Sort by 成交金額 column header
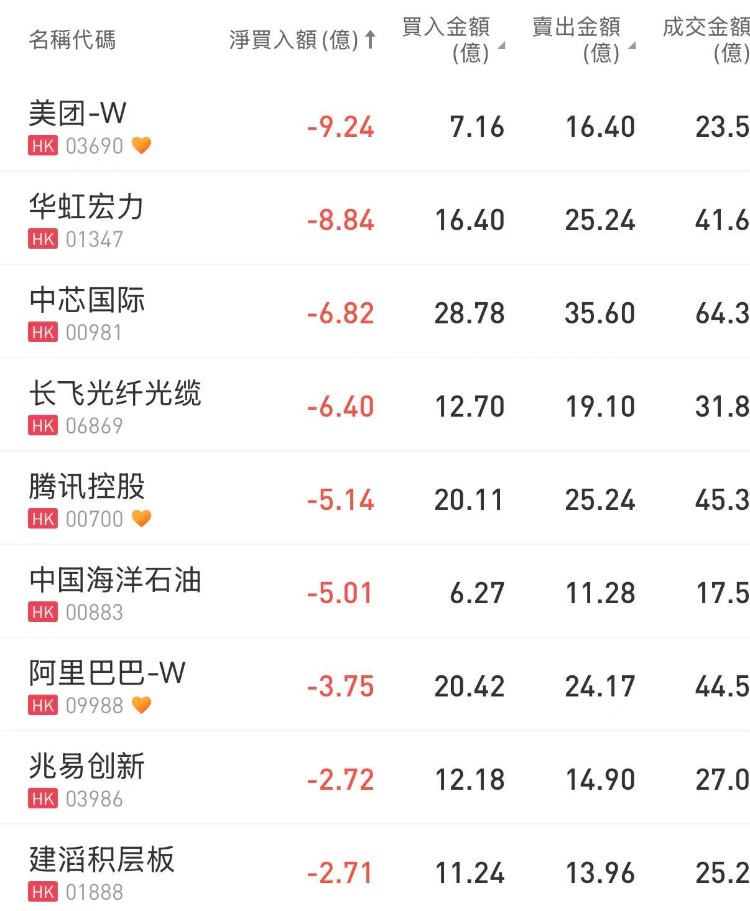The width and height of the screenshot is (750, 911). (x=706, y=40)
